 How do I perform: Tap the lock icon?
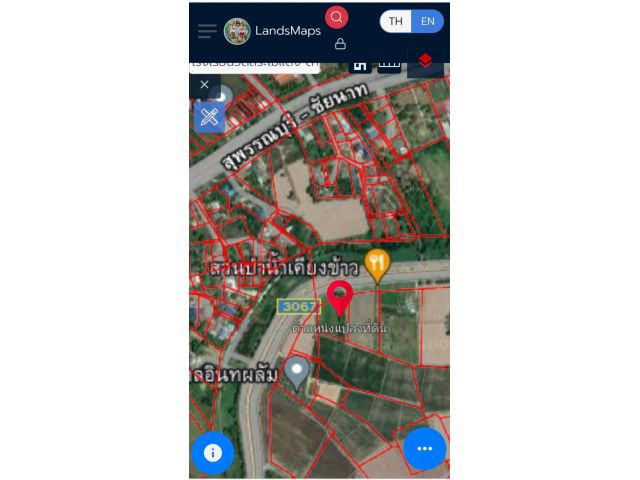pos(340,44)
